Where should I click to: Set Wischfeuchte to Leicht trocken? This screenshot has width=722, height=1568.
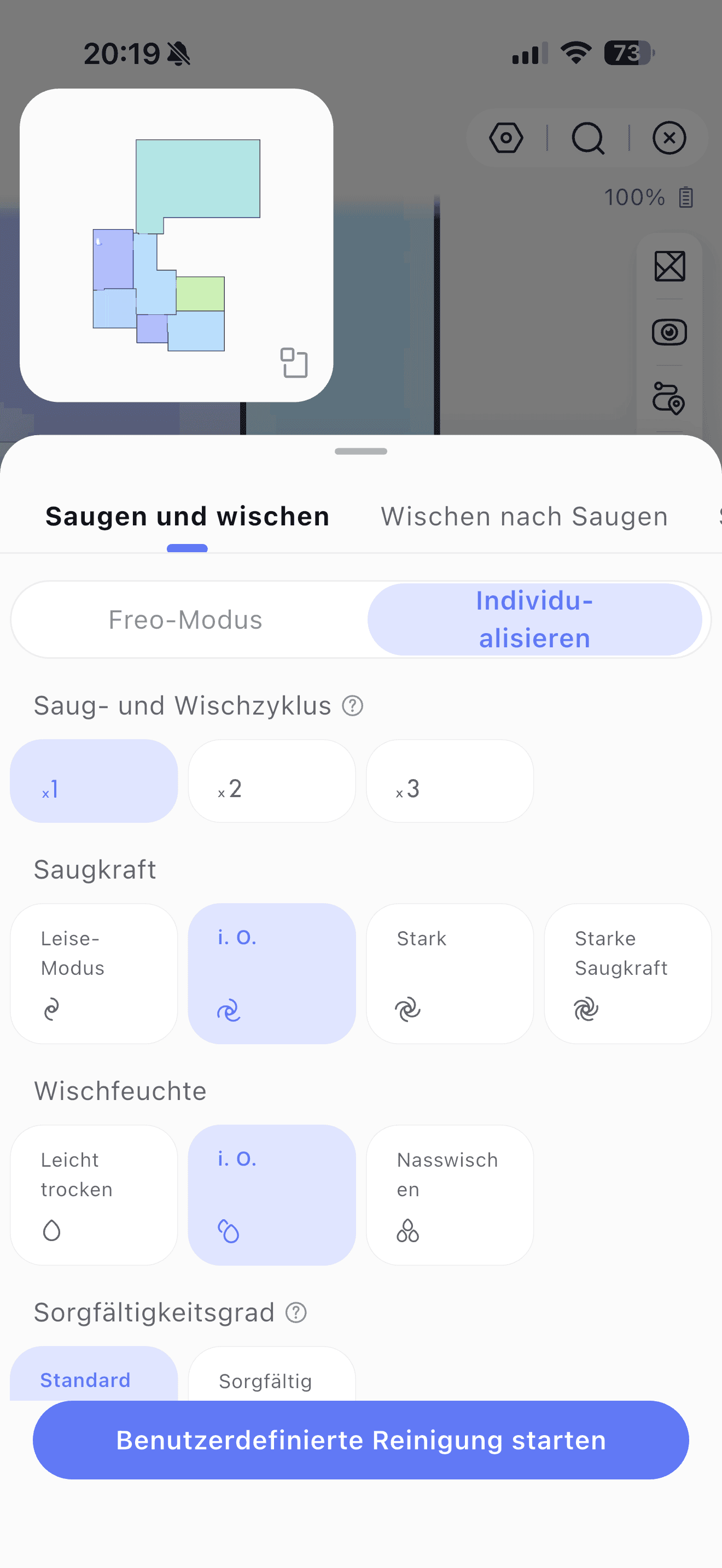tap(94, 1194)
